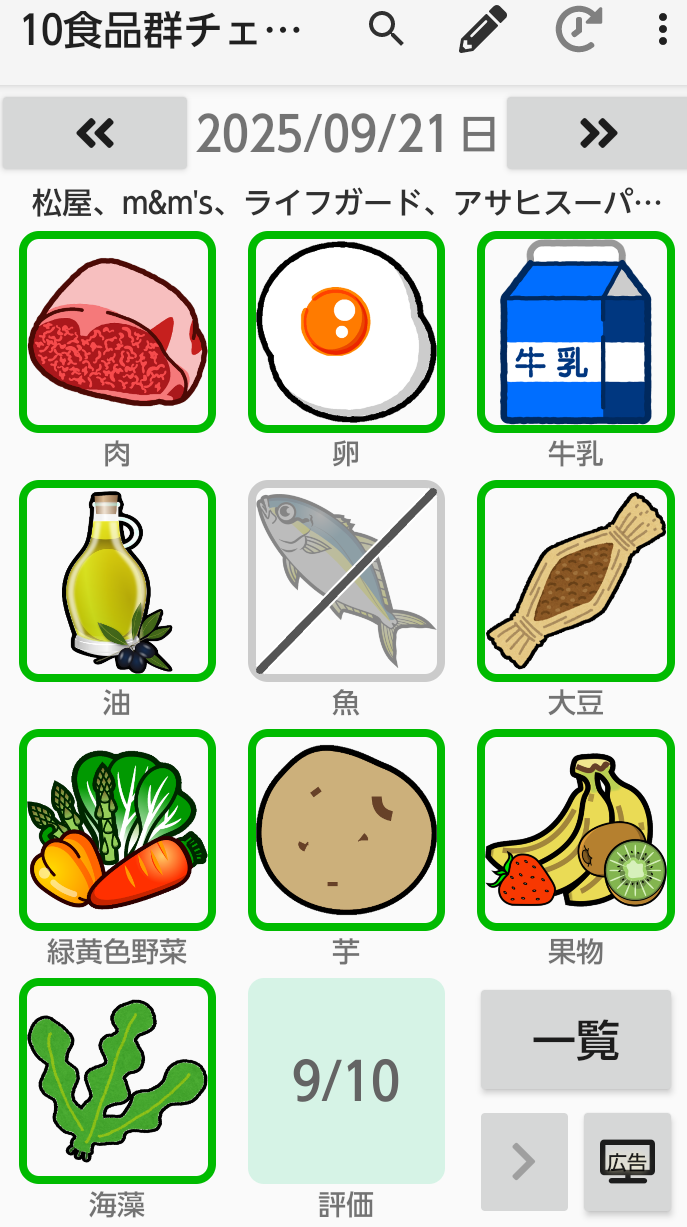
Task: Open the date picker for 2025/09/21
Action: point(346,133)
